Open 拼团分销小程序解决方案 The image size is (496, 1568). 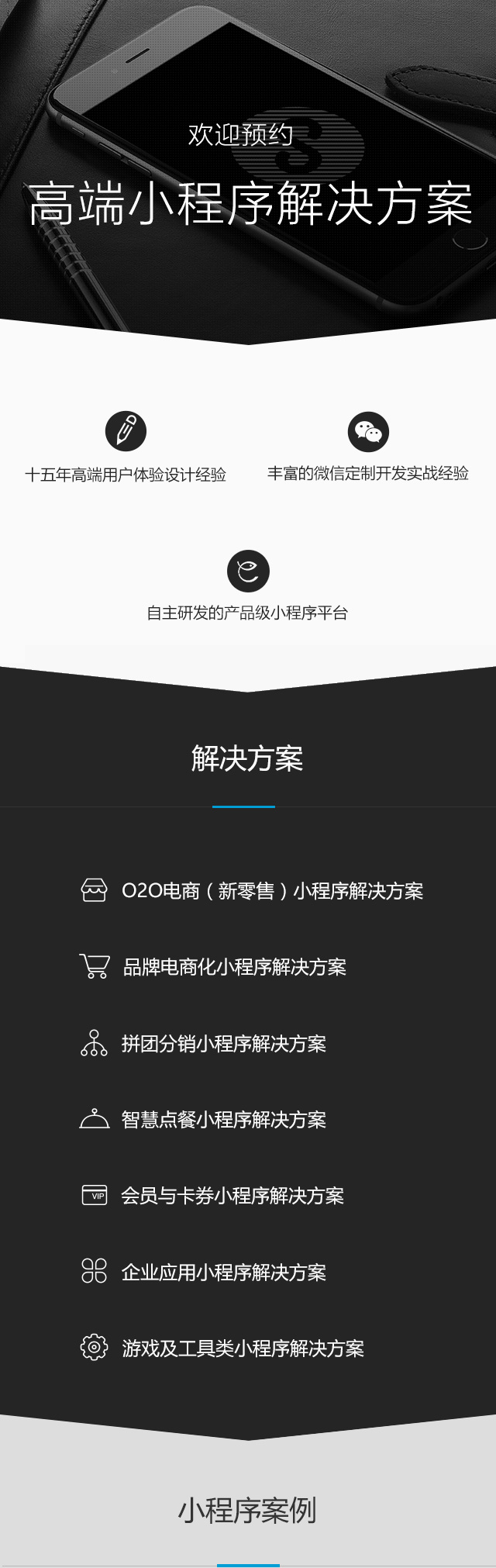point(223,1044)
